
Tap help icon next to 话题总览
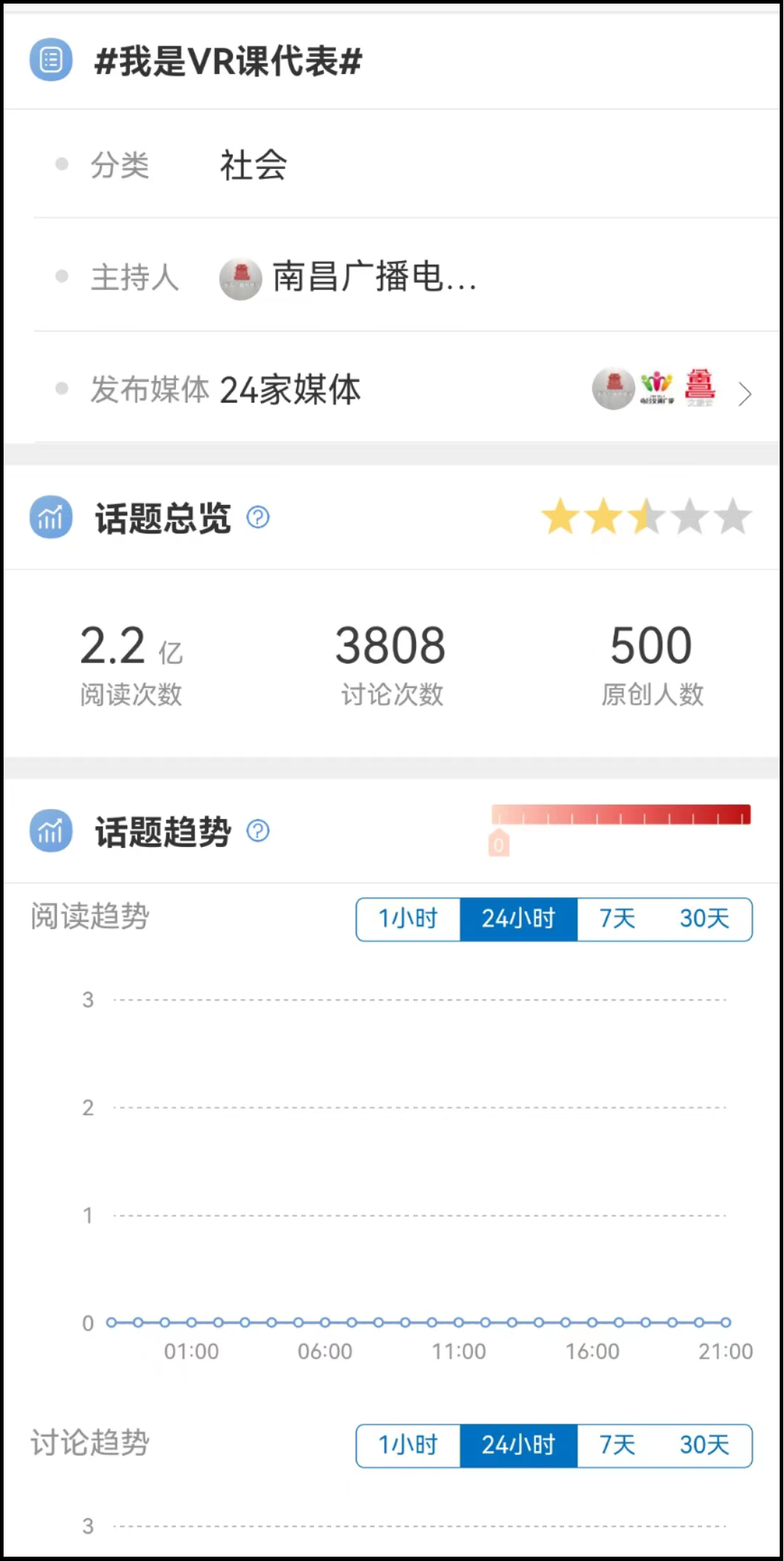coord(258,517)
